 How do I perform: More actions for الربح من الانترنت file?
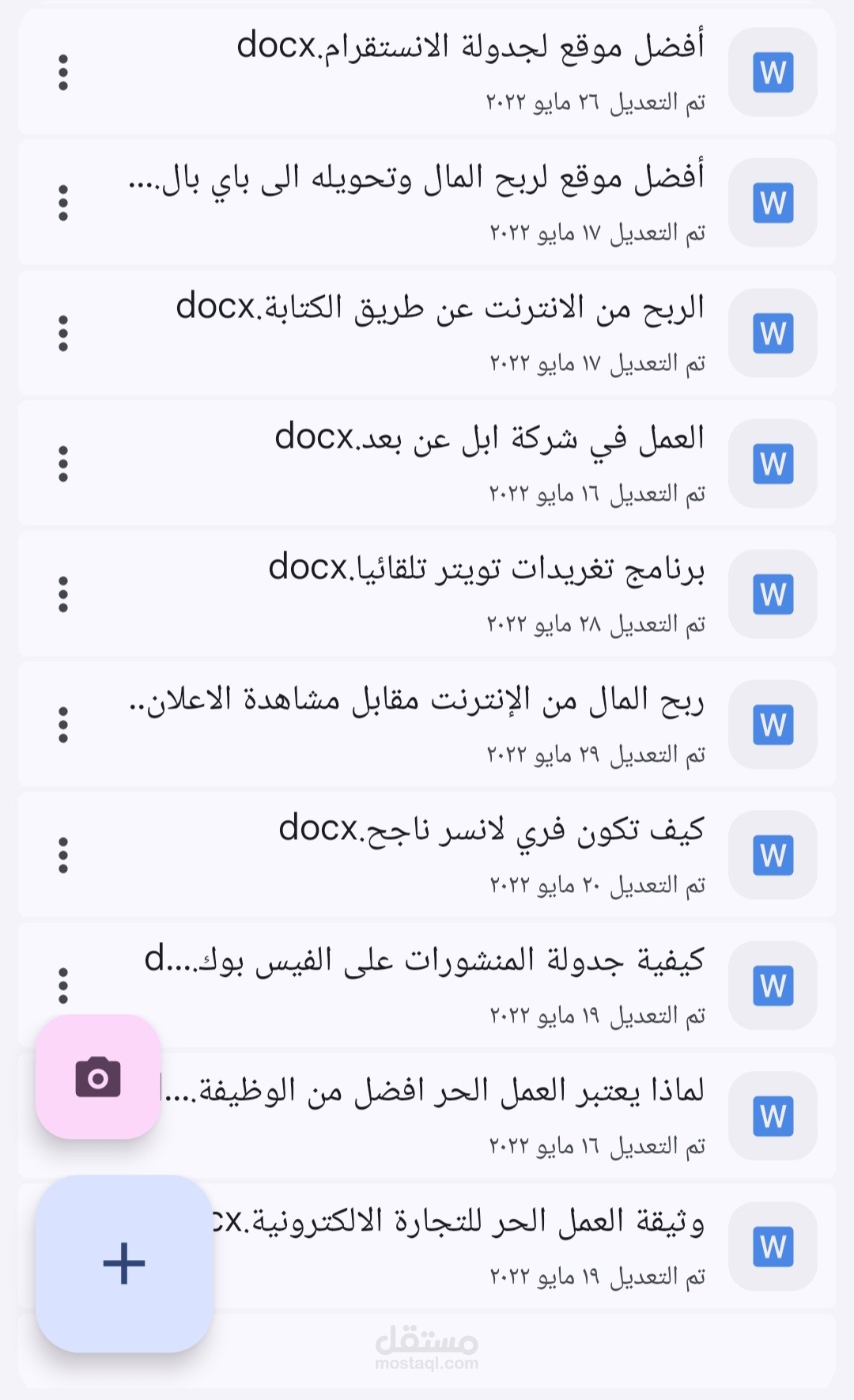click(63, 334)
